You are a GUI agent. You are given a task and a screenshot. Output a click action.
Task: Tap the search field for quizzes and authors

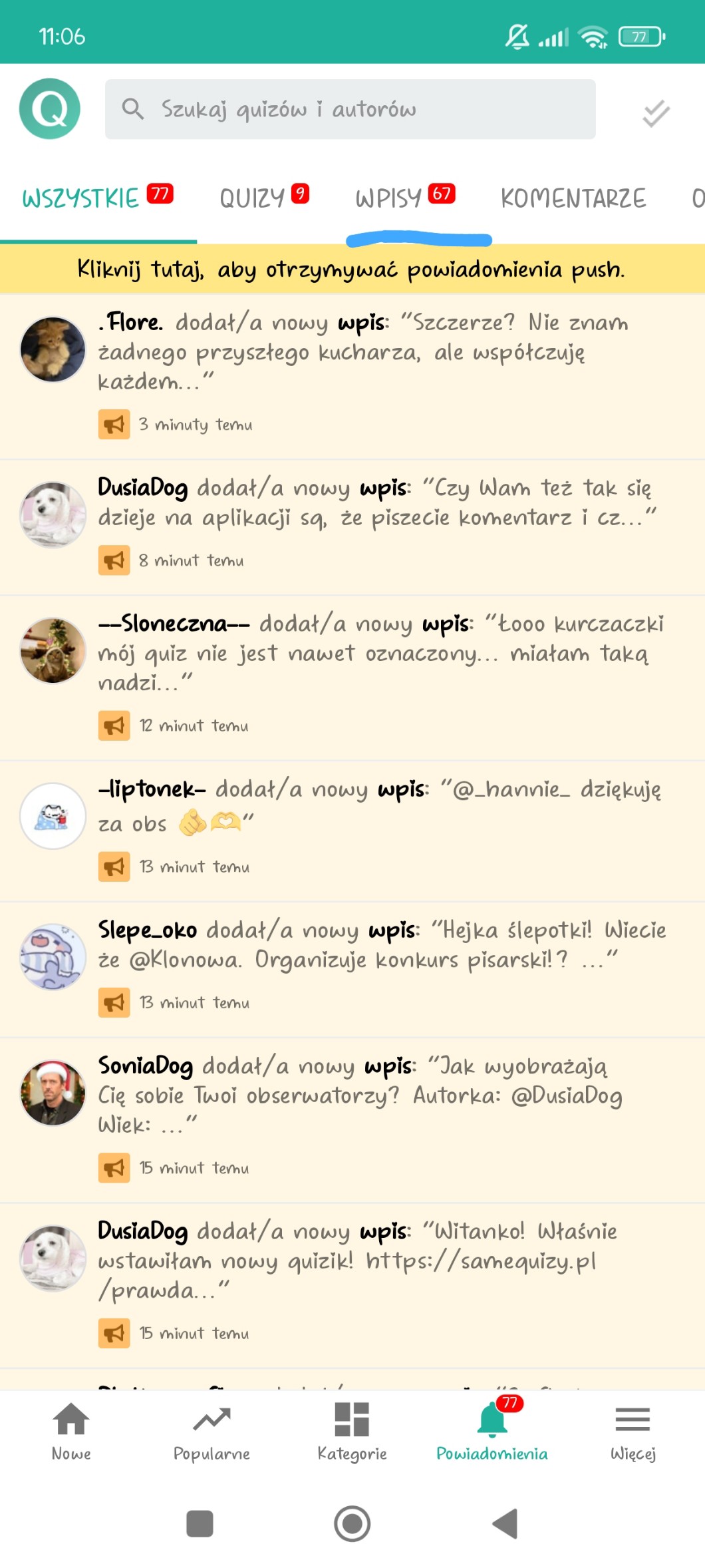point(350,109)
